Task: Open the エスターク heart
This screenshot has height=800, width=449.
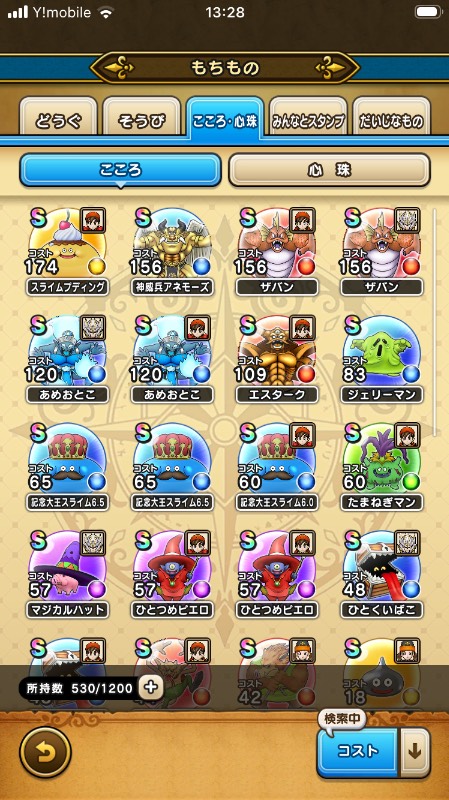Action: coord(277,359)
